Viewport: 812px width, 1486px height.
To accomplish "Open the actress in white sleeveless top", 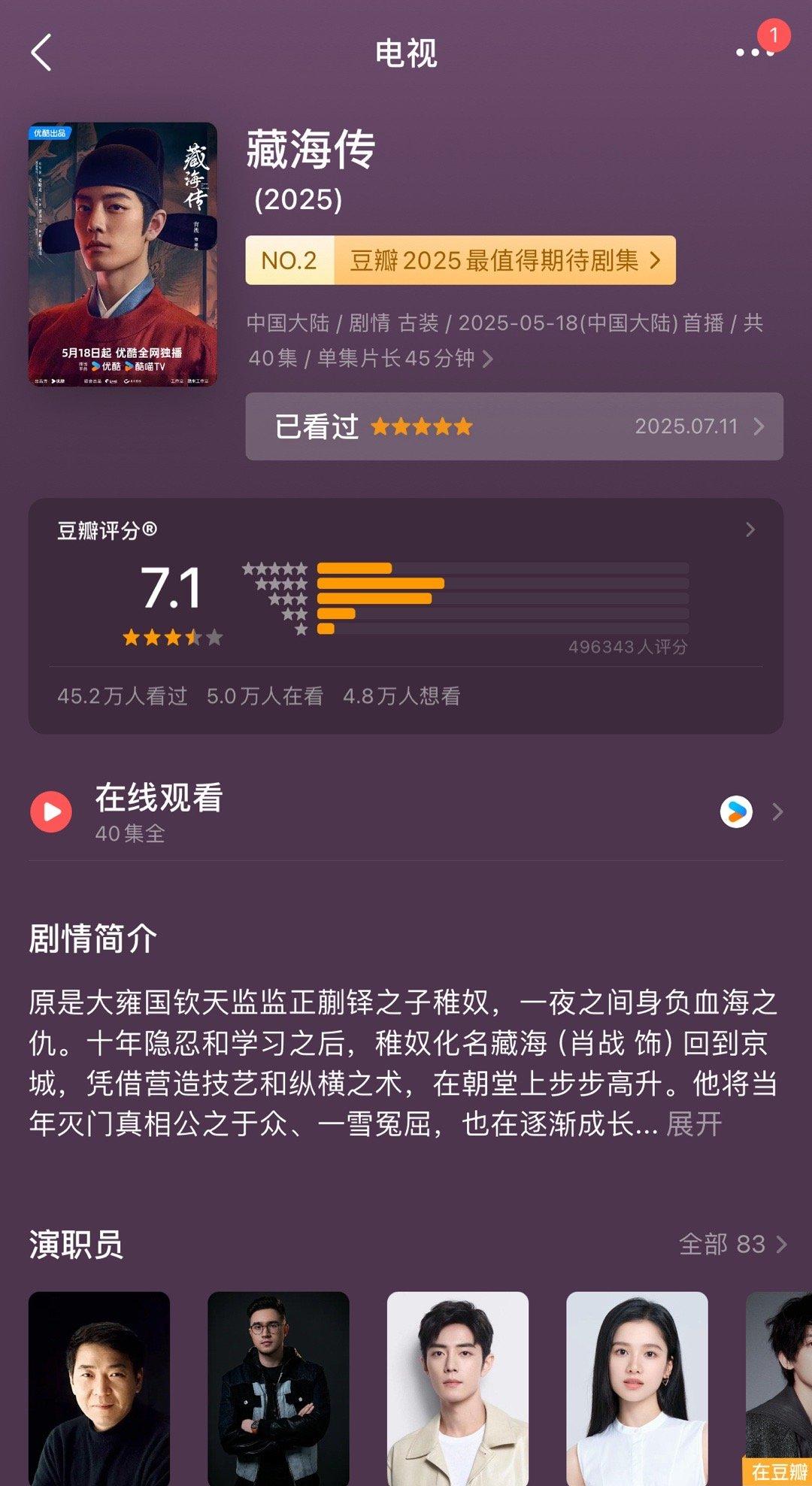I will pyautogui.click(x=636, y=1388).
